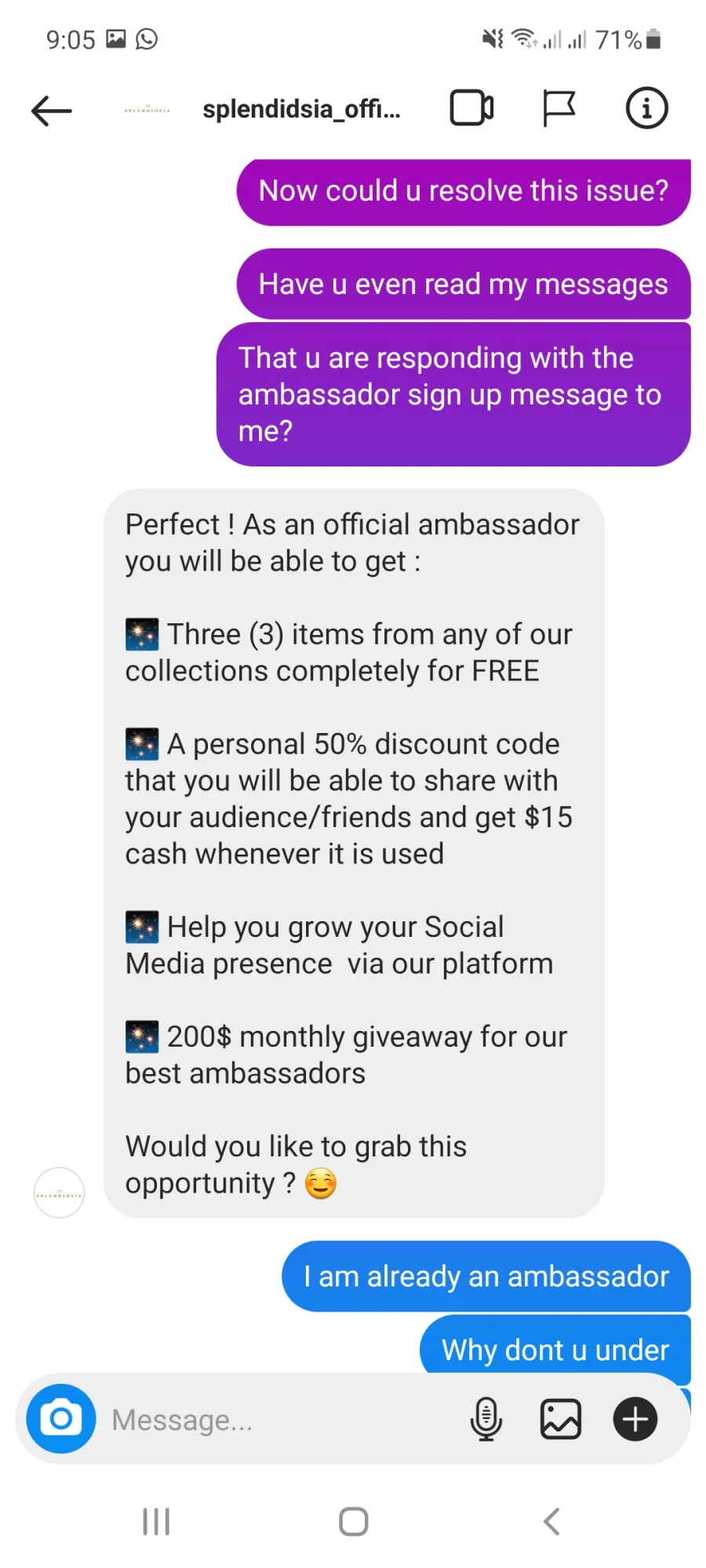Open the camera in the message bar

(61, 1418)
